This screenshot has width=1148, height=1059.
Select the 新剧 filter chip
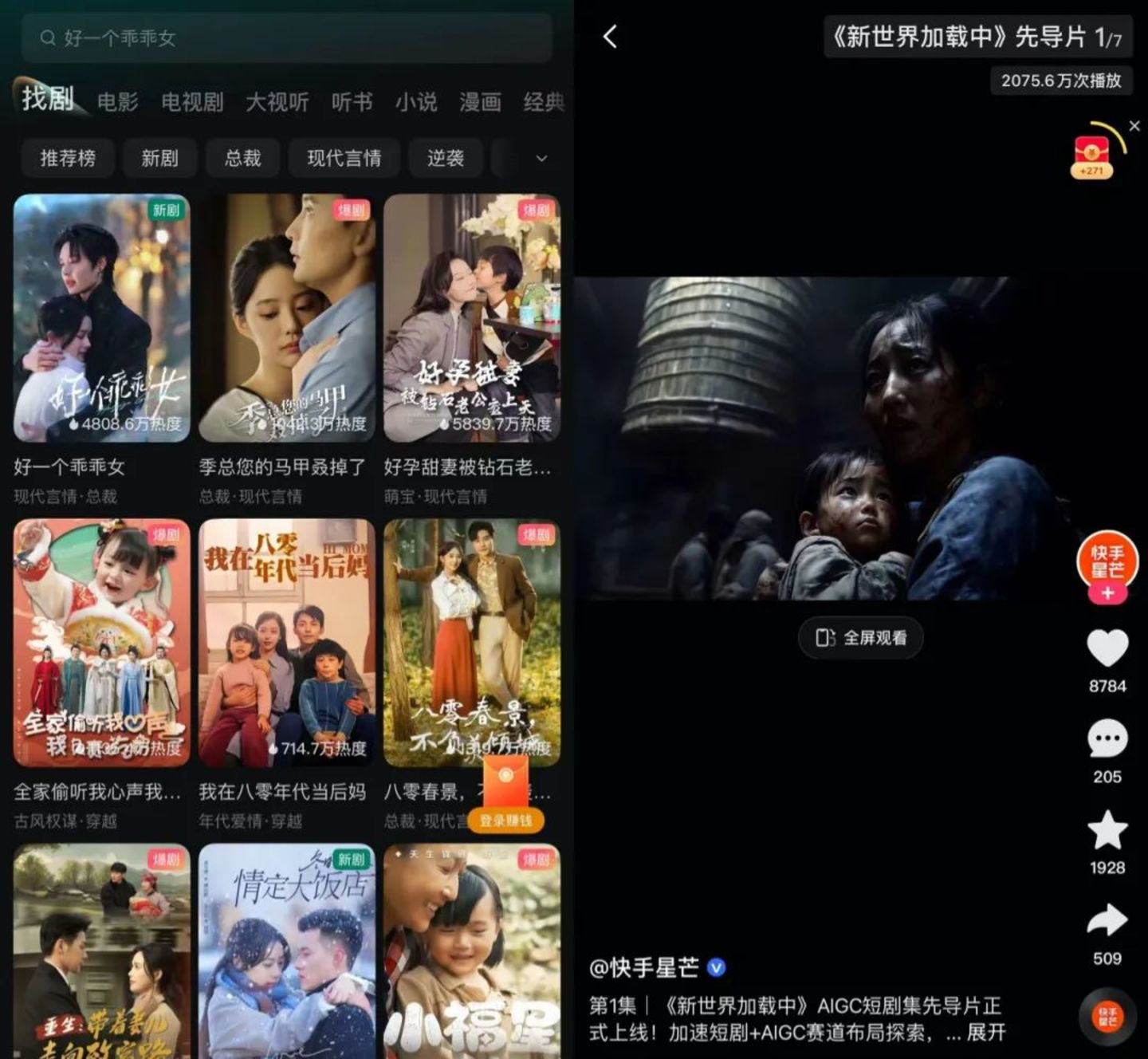[159, 158]
